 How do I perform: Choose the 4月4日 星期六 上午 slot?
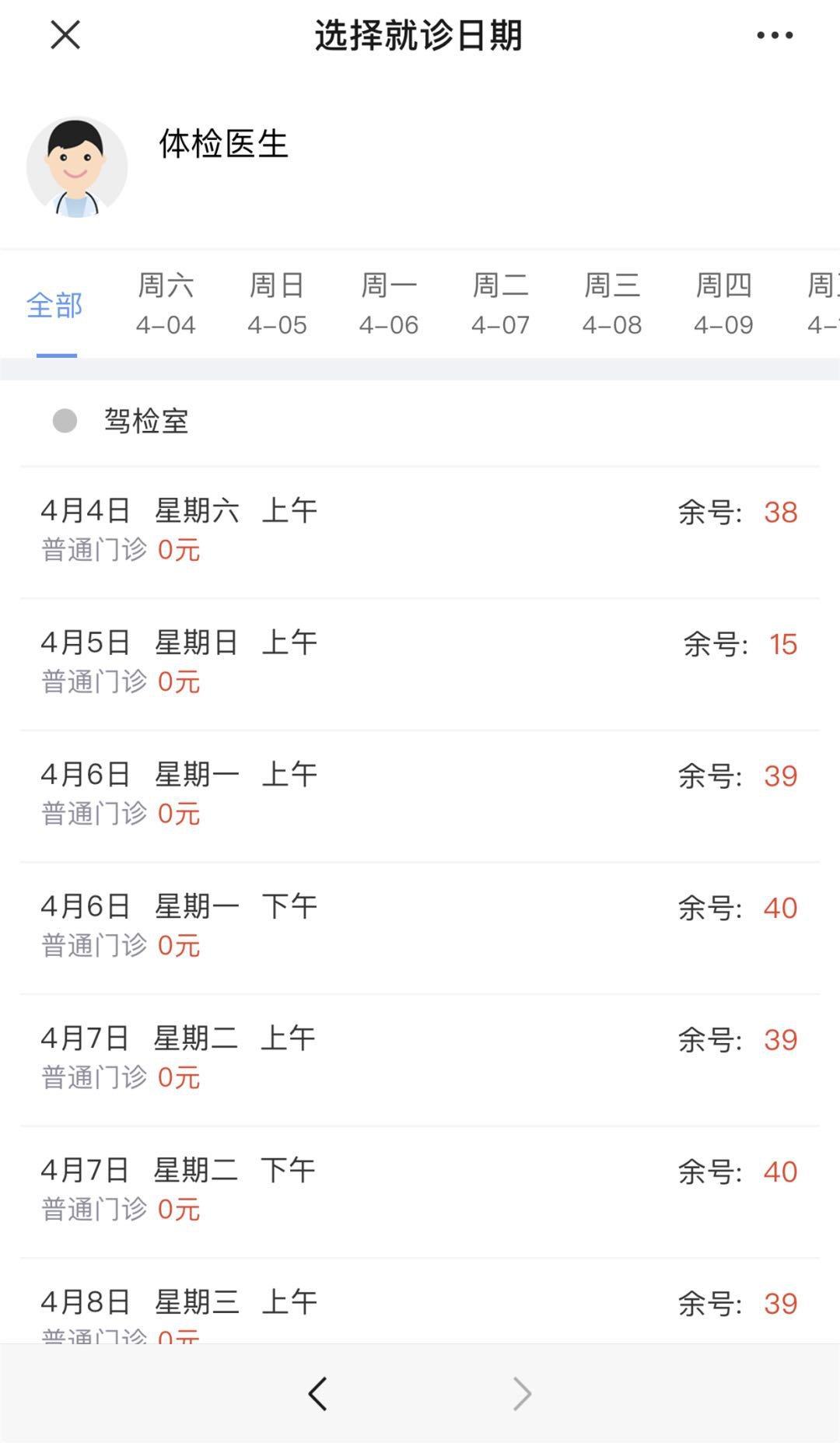(420, 531)
